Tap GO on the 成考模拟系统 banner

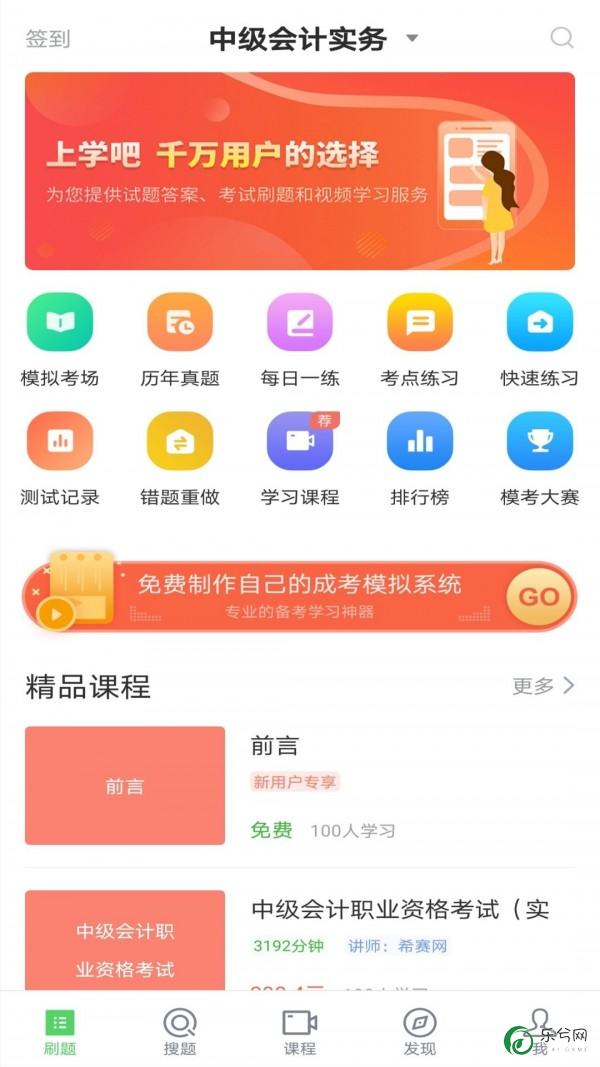click(x=539, y=597)
